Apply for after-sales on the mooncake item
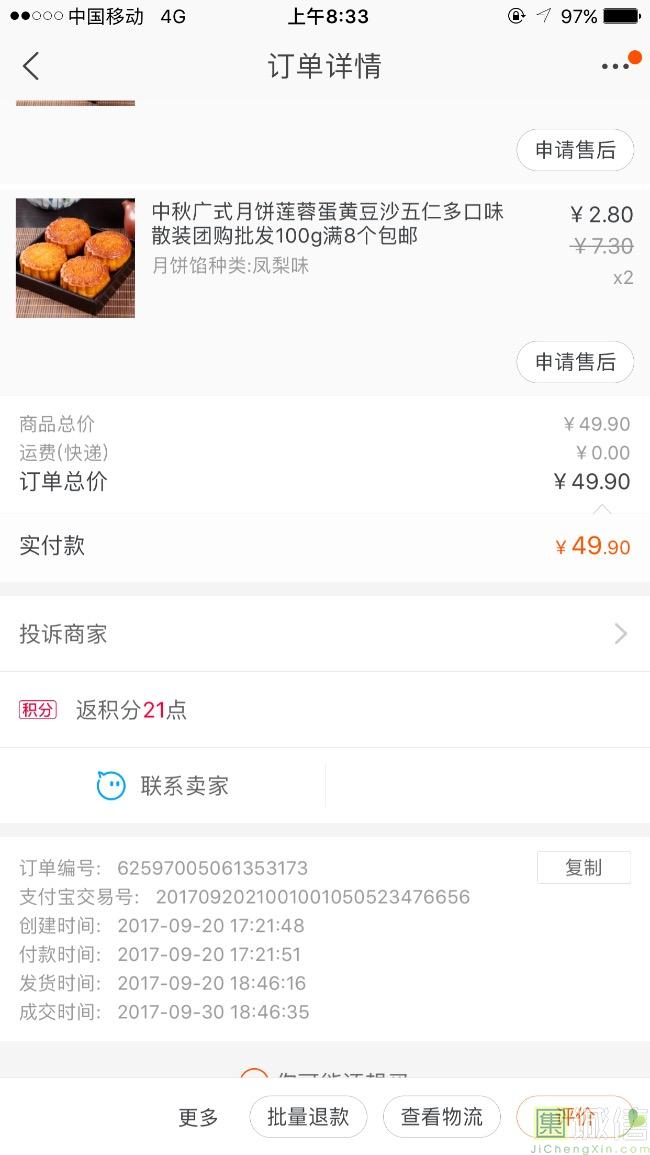Viewport: 650px width, 1155px height. click(x=575, y=362)
